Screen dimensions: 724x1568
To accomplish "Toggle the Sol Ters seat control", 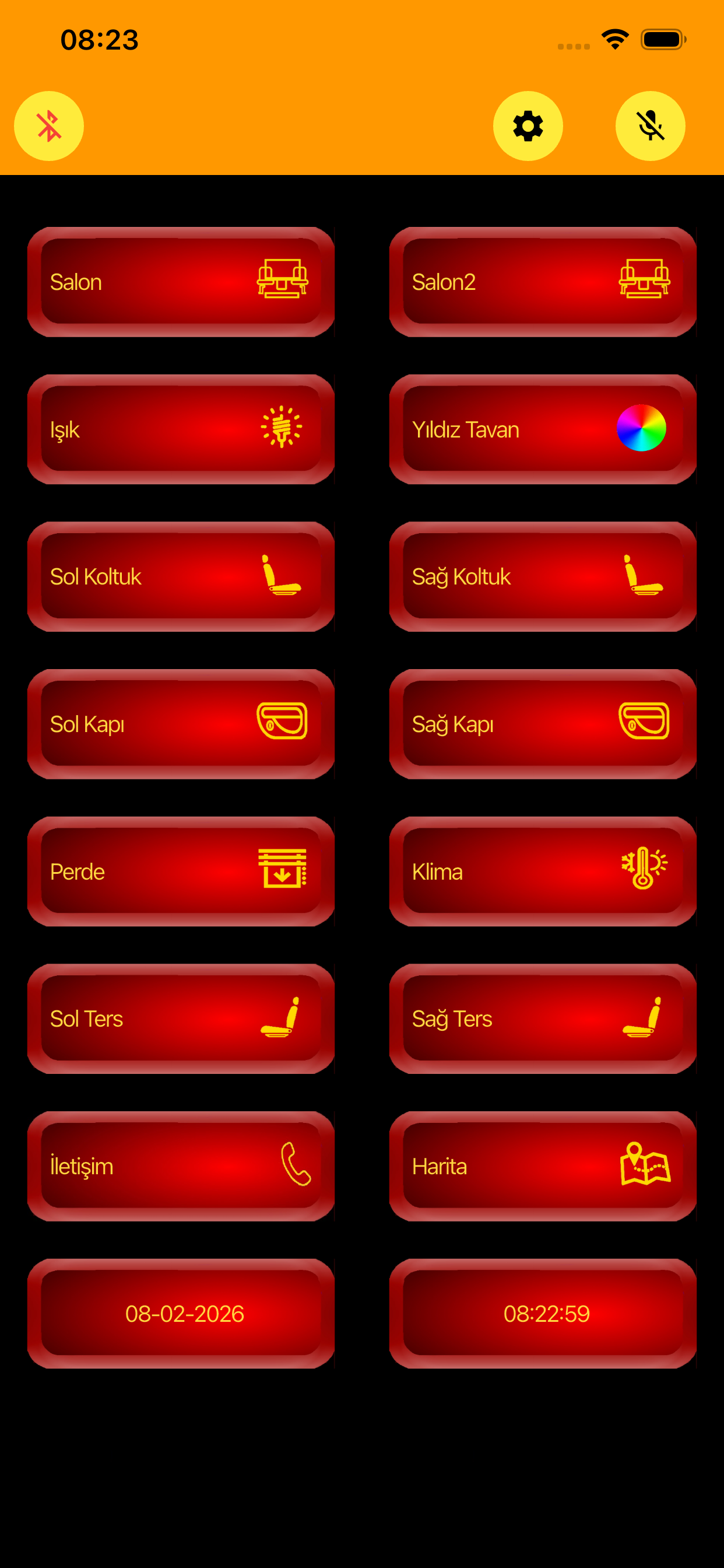I will pyautogui.click(x=180, y=1018).
